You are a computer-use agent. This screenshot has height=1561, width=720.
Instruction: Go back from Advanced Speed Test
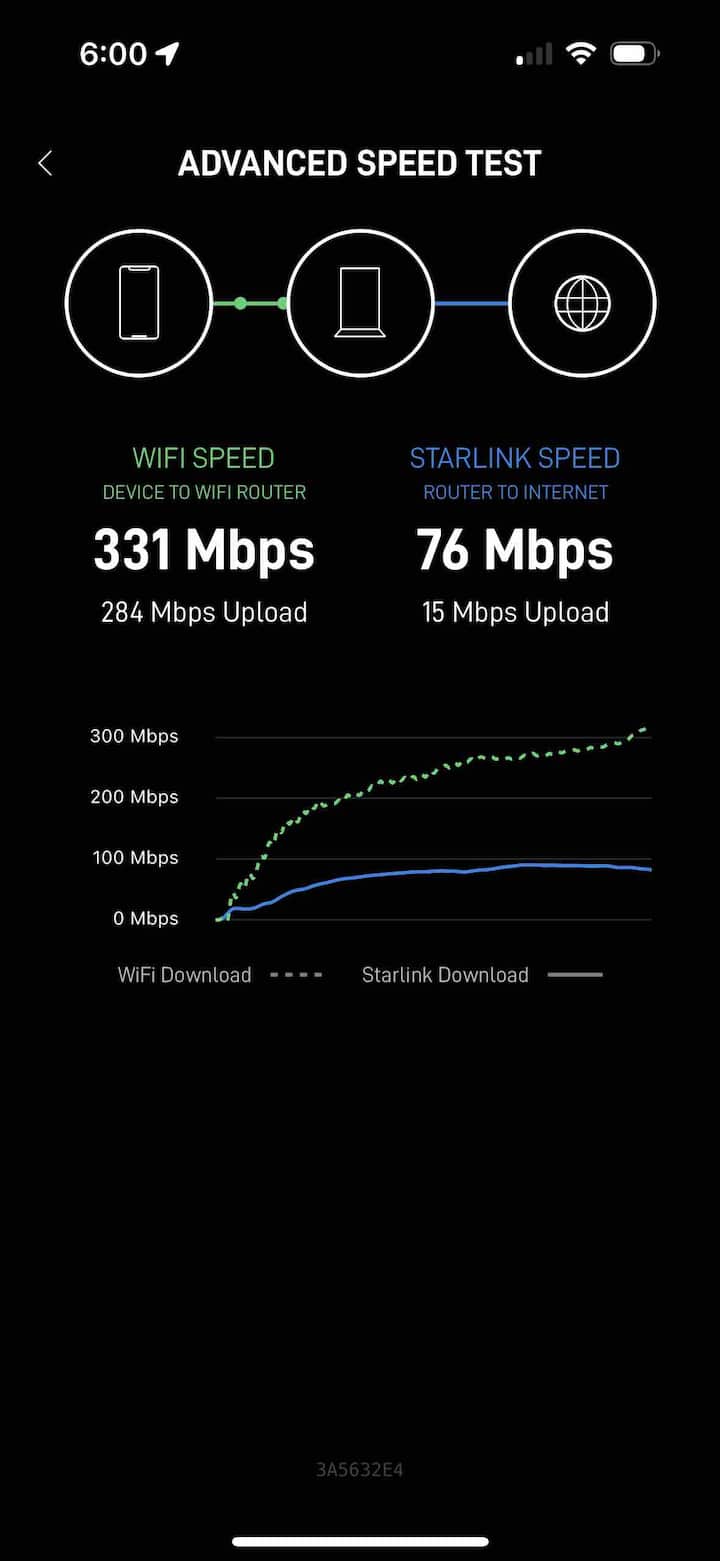pyautogui.click(x=45, y=164)
